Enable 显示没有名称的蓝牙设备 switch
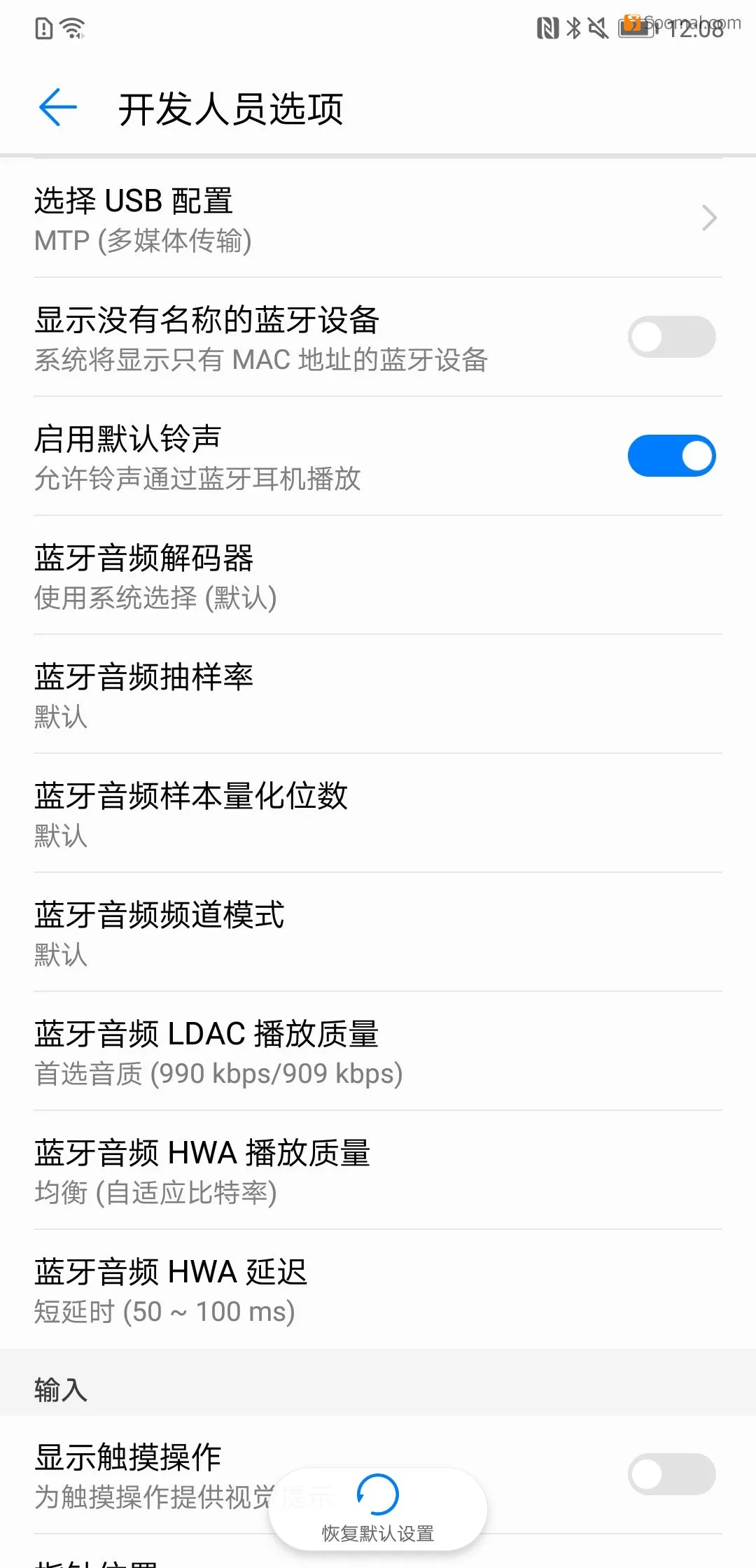Screen dimensions: 756x1568 671,337
